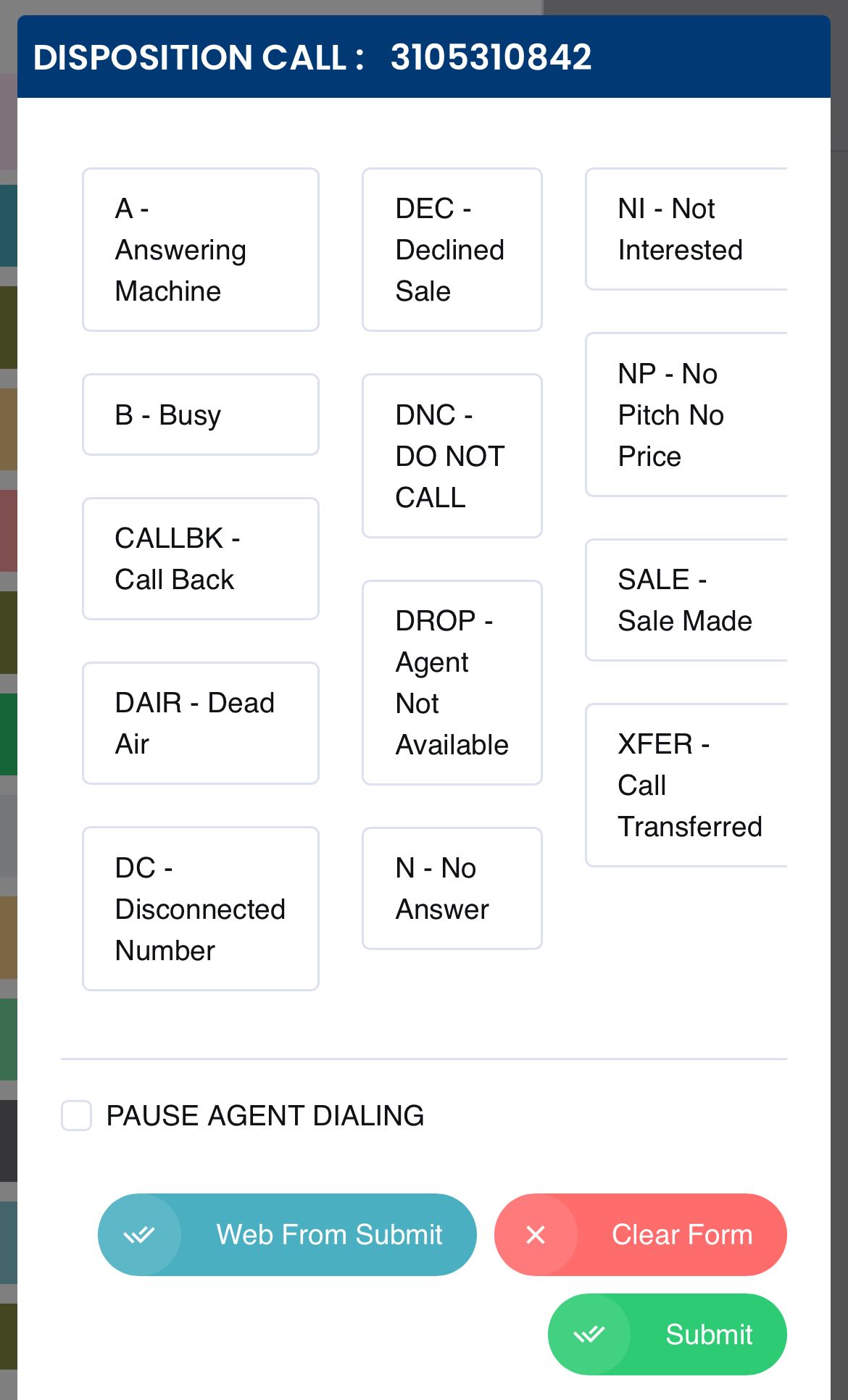Choose B - Busy disposition

201,414
